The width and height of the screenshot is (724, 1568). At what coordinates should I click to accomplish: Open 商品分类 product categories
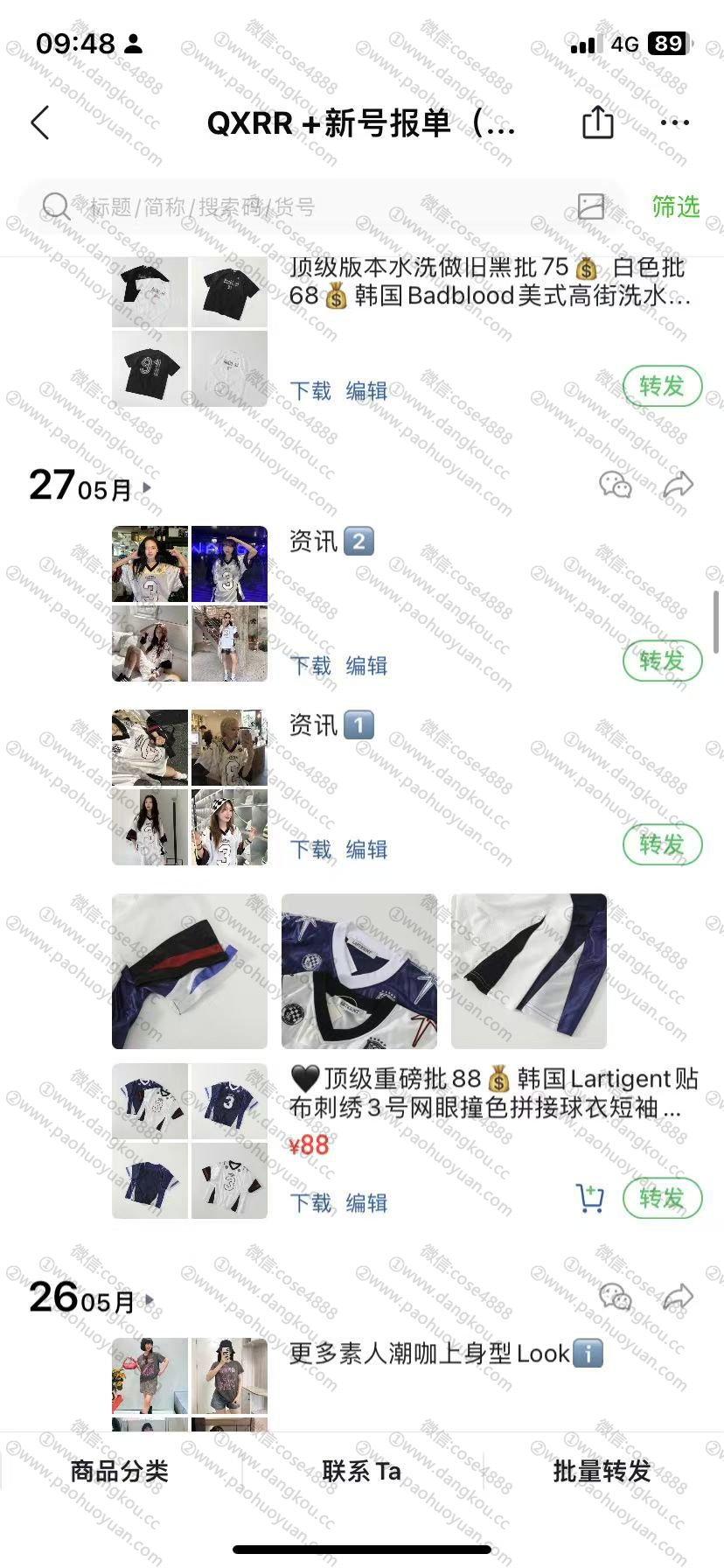pyautogui.click(x=120, y=1471)
